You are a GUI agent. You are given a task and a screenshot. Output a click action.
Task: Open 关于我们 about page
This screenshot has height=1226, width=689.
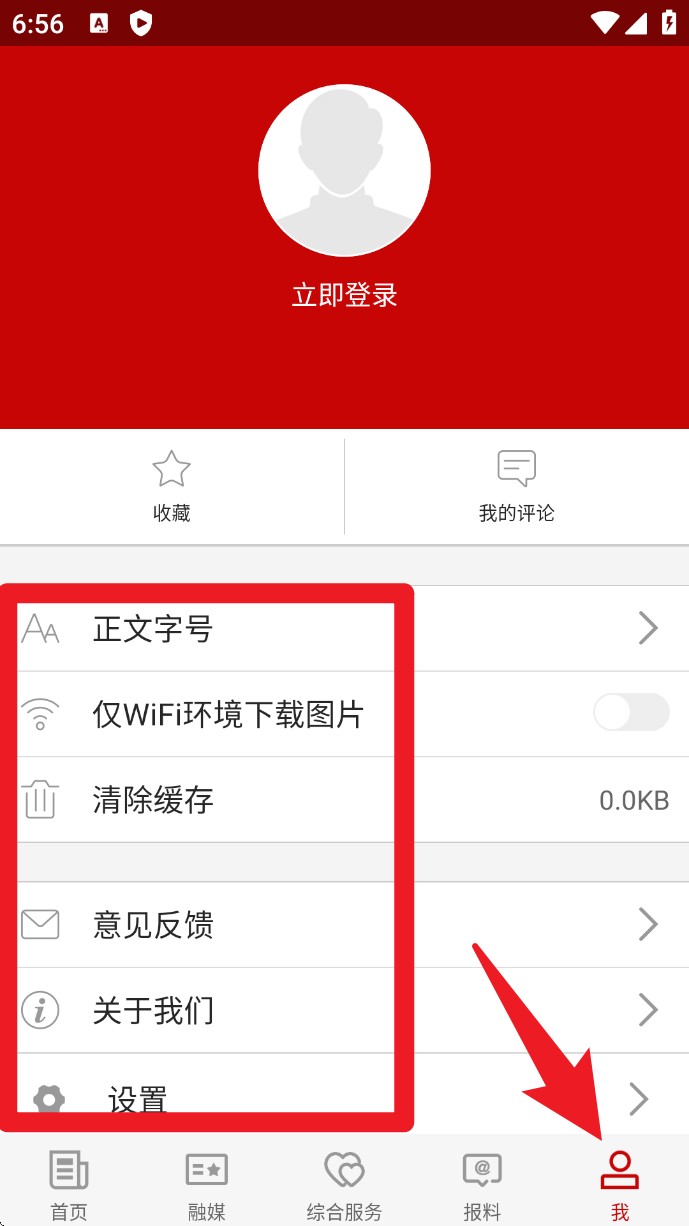(x=344, y=1010)
